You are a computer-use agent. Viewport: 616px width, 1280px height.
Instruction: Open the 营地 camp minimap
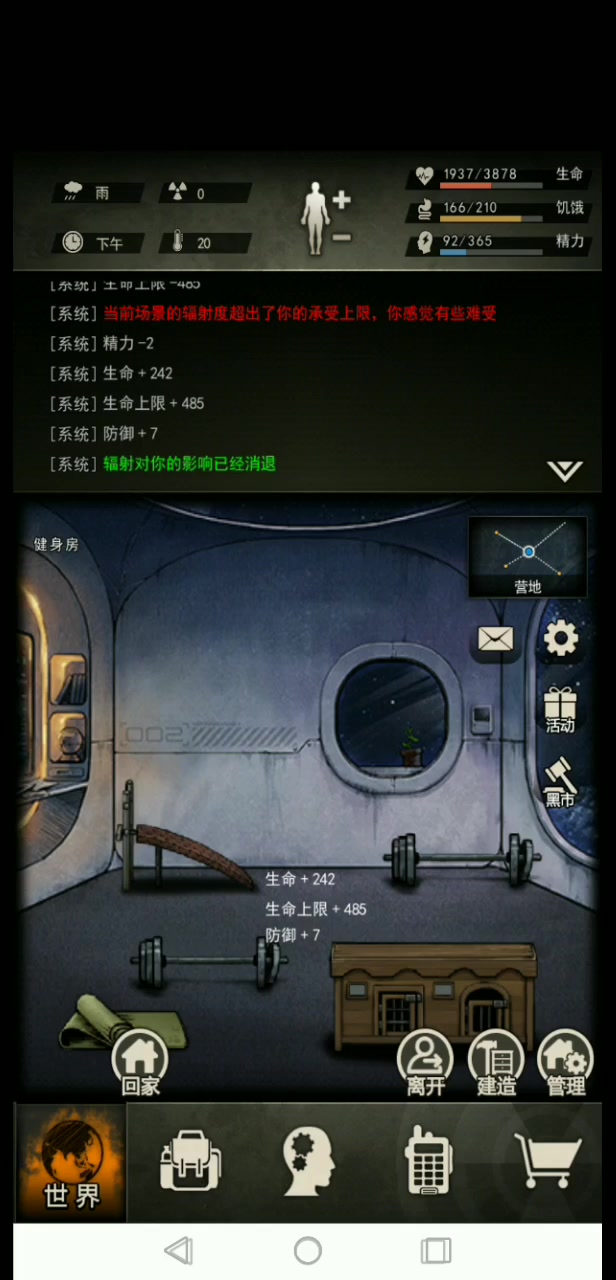tap(527, 557)
